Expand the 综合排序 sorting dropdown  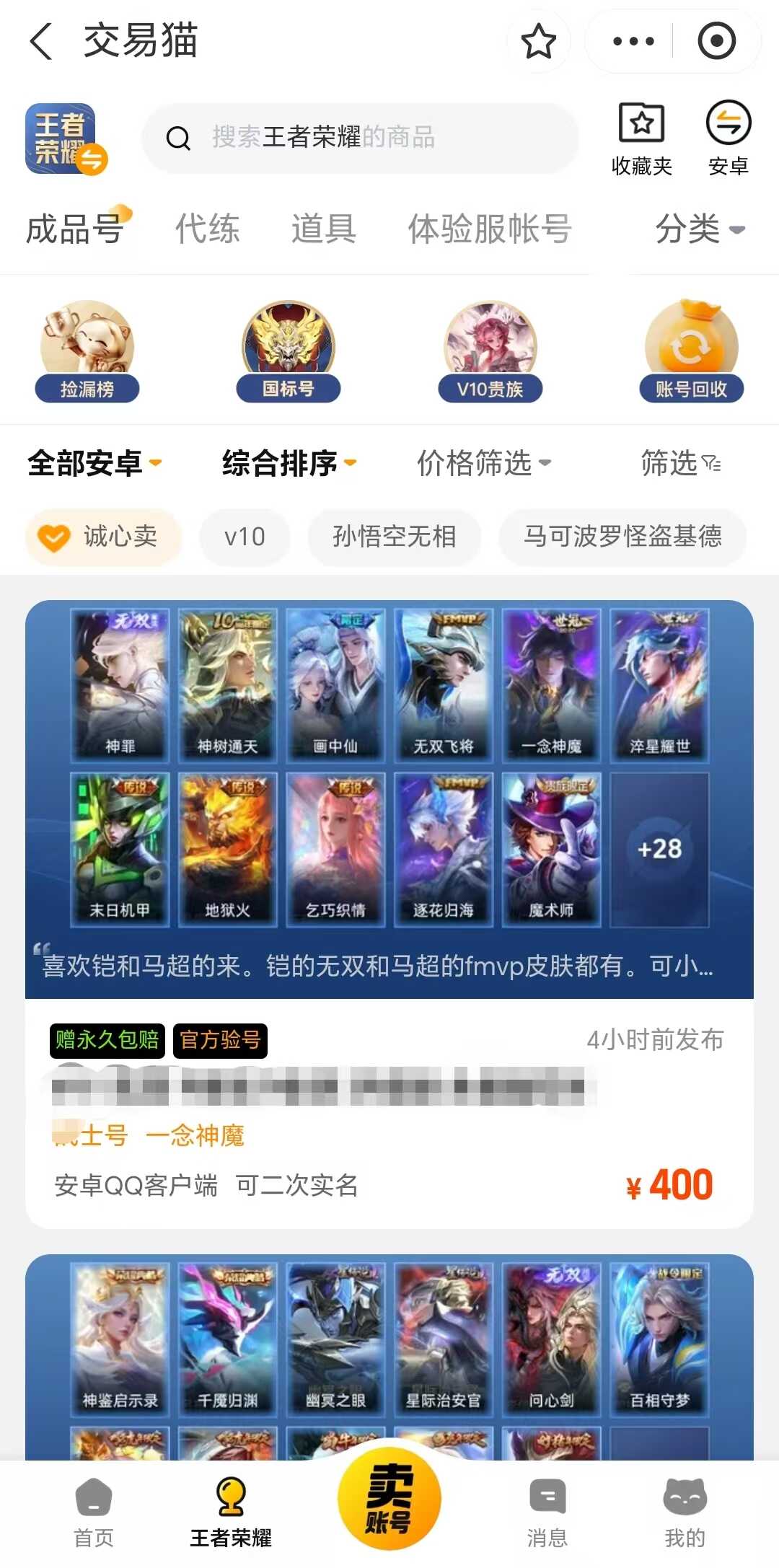click(289, 463)
